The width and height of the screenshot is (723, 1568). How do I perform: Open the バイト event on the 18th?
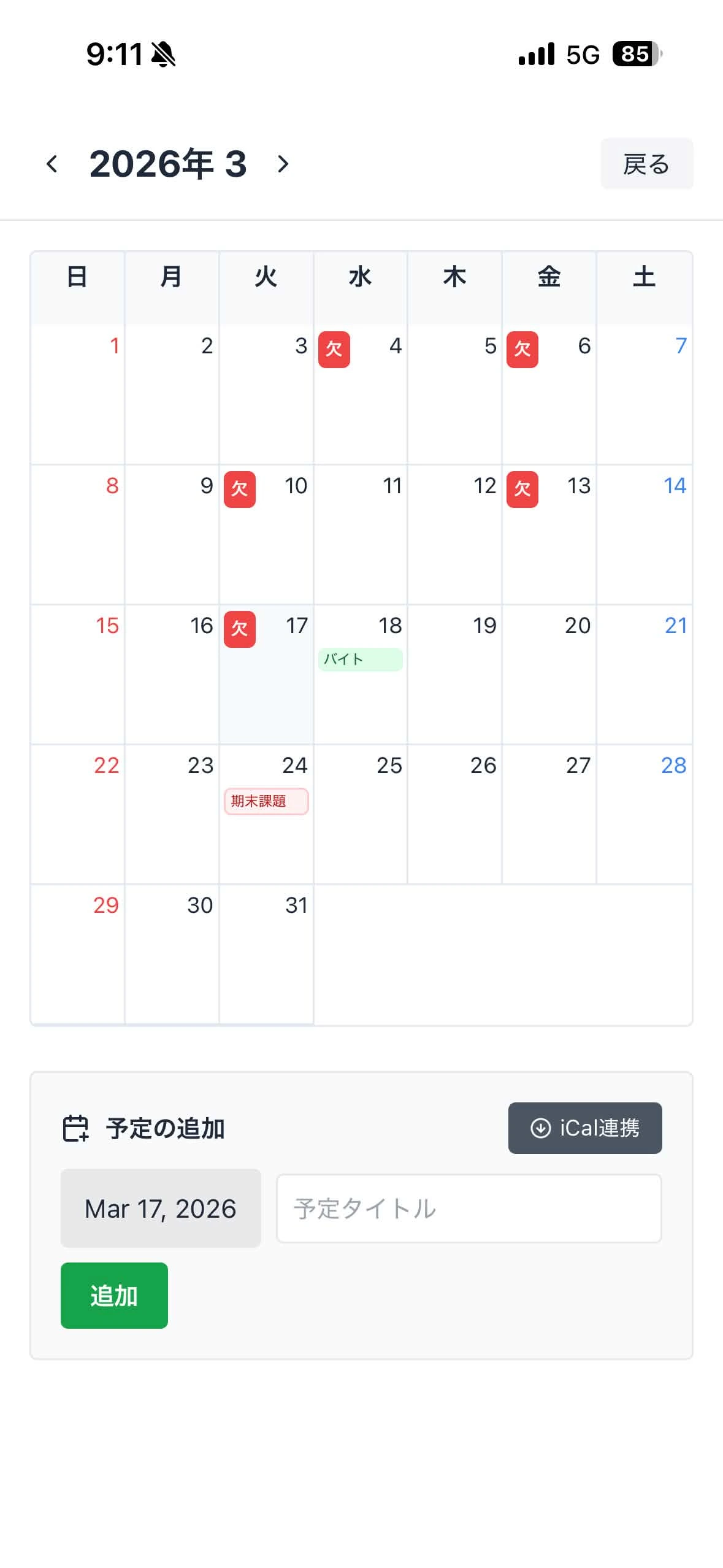click(360, 659)
